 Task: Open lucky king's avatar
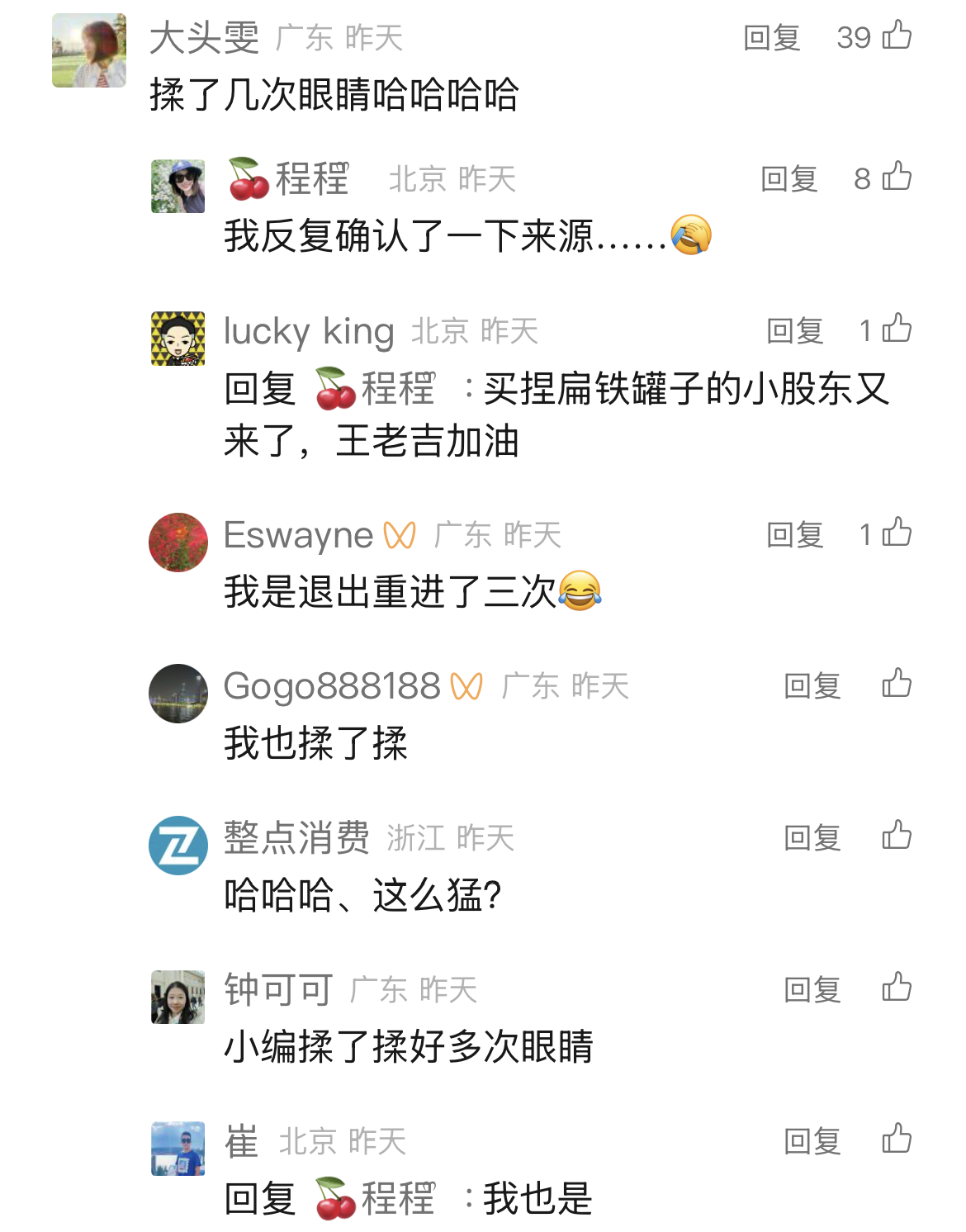click(178, 339)
